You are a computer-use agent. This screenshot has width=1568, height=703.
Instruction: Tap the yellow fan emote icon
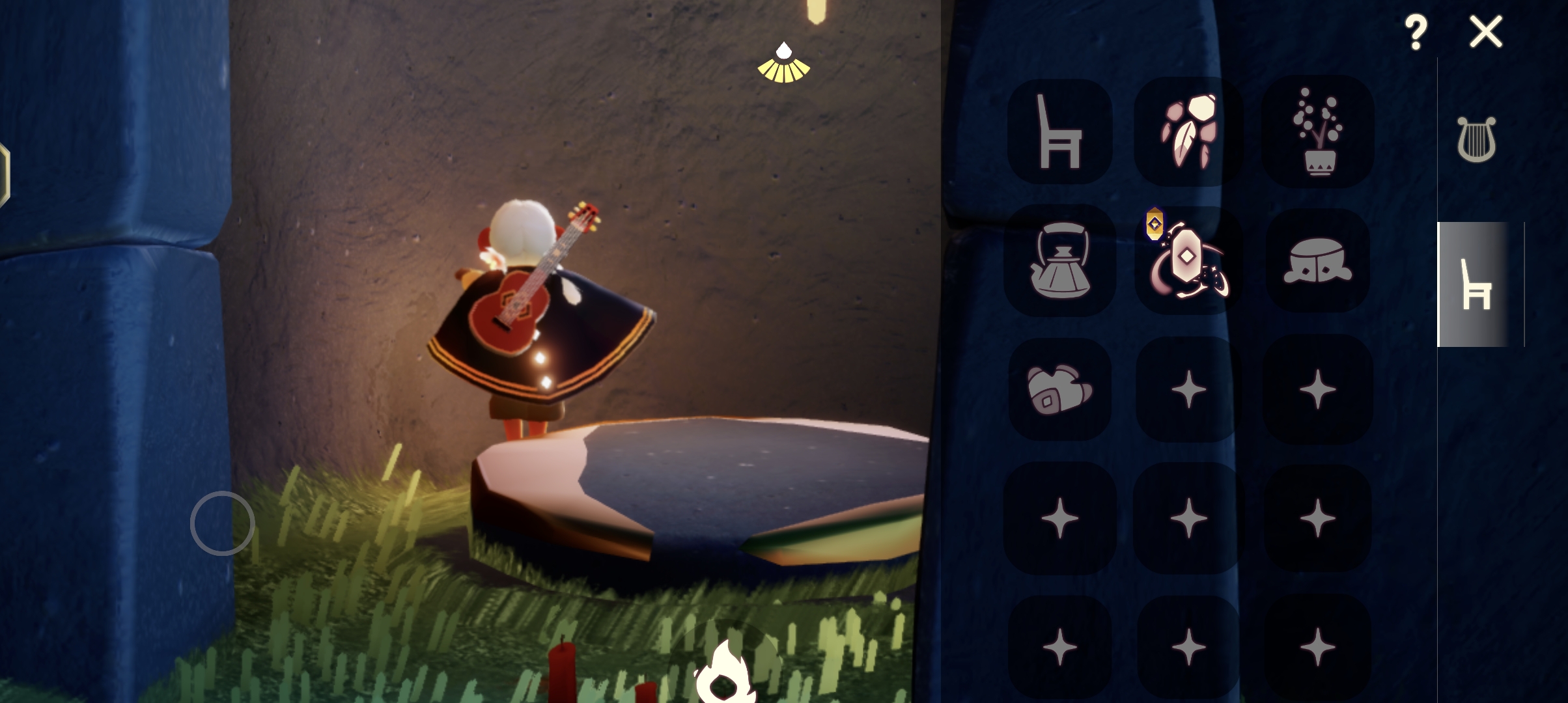(x=783, y=65)
